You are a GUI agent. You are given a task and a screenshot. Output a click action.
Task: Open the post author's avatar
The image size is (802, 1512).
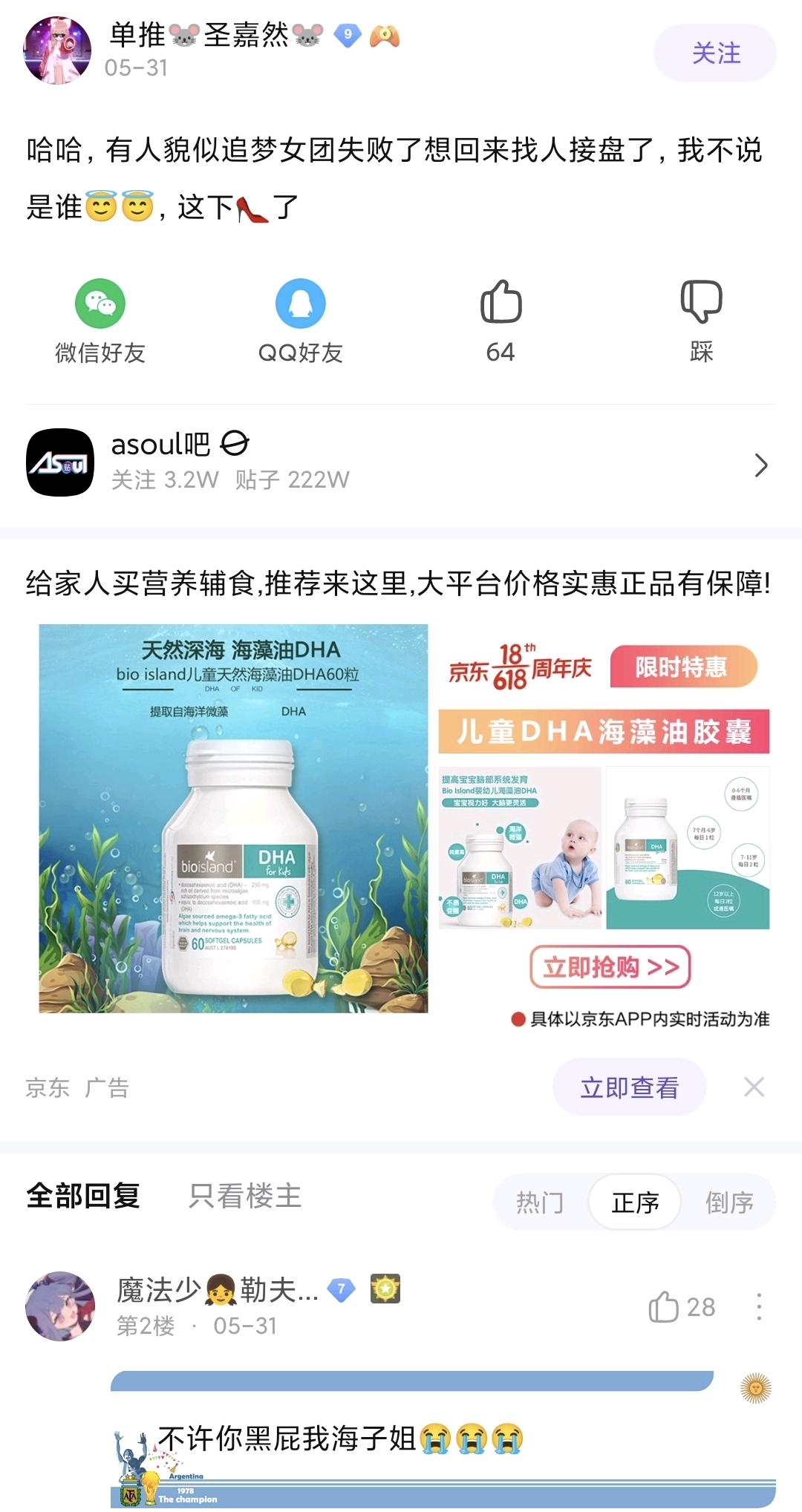pos(57,50)
